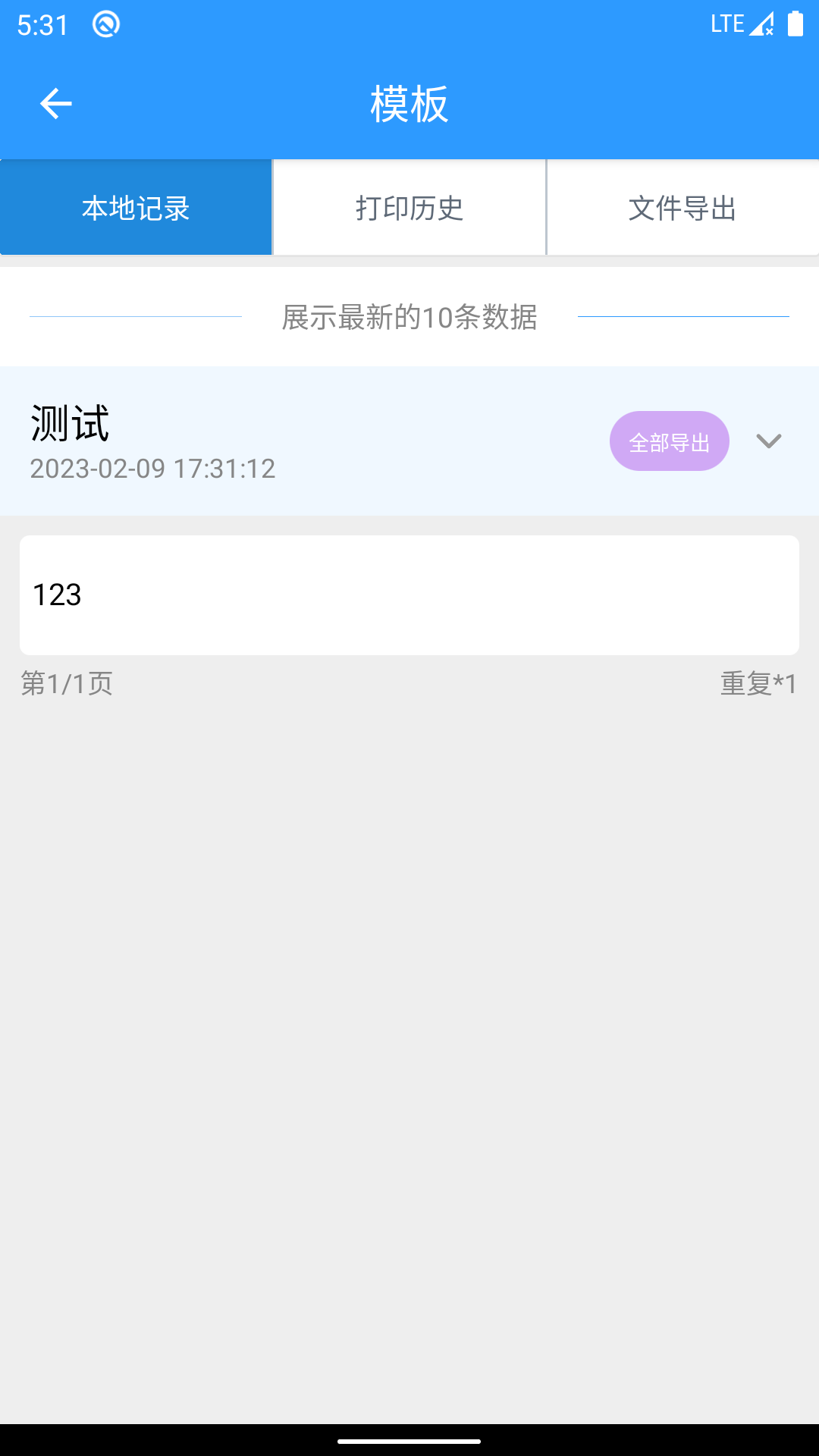Viewport: 819px width, 1456px height.
Task: Select the 本地记录 tab
Action: pos(135,207)
